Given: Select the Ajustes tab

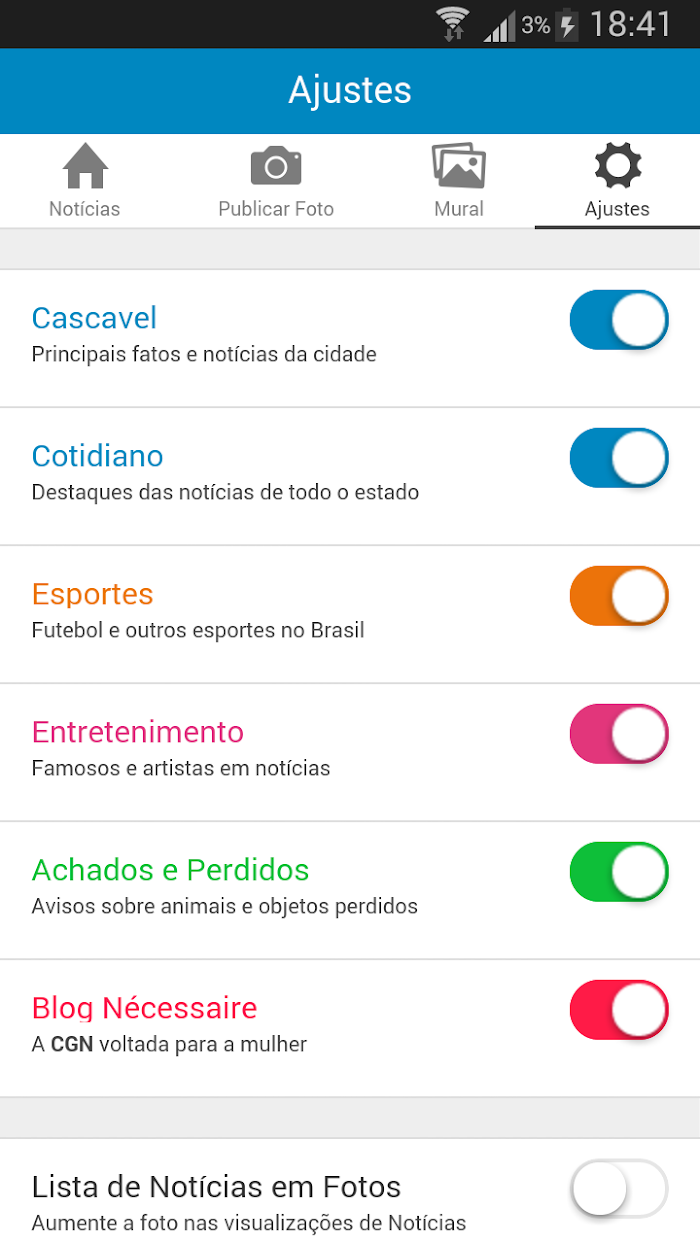Looking at the screenshot, I should point(617,181).
